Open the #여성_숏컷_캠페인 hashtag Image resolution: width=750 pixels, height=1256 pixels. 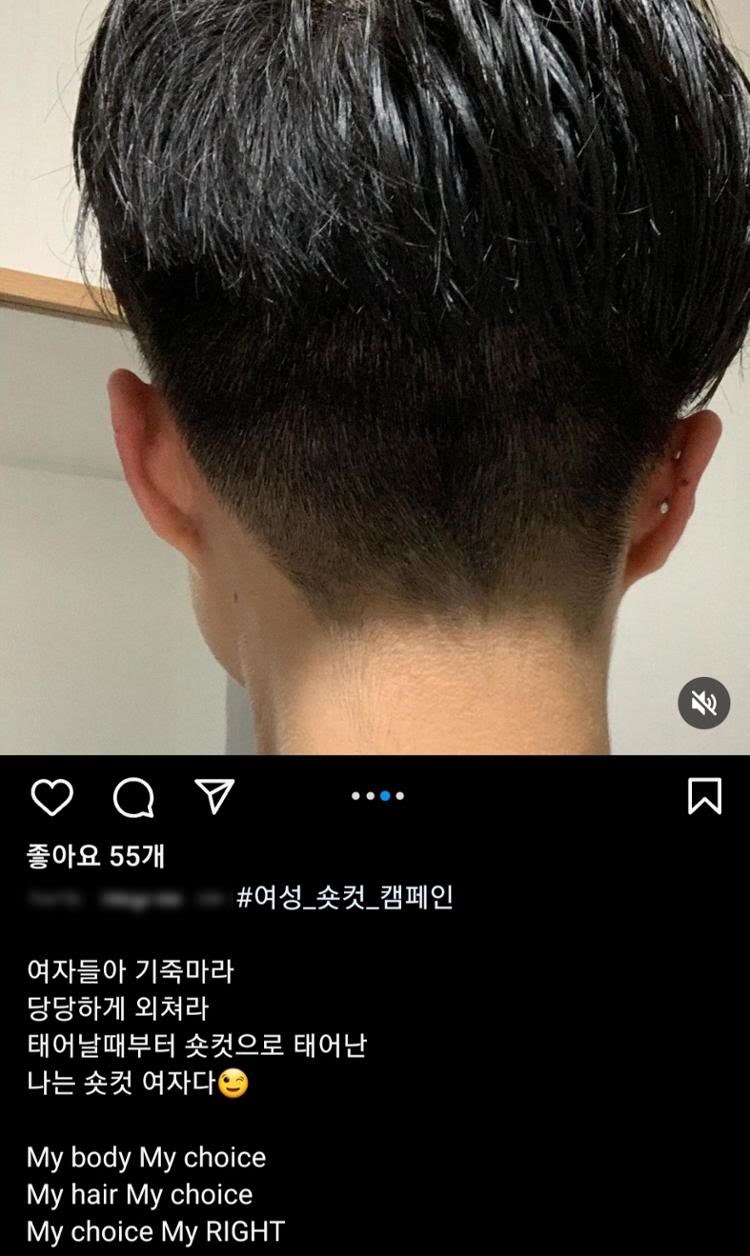click(x=345, y=898)
